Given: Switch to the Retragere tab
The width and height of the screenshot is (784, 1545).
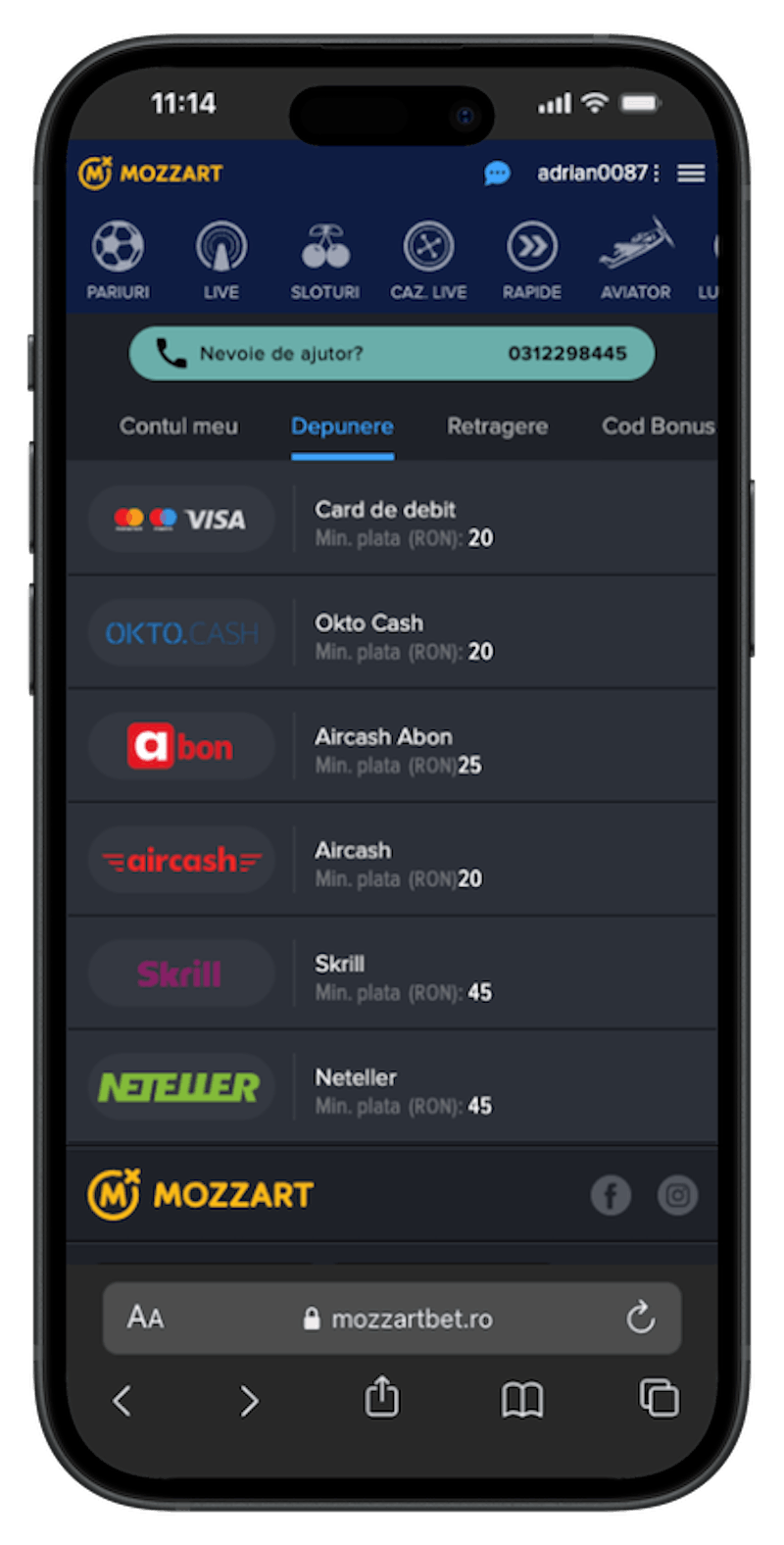Looking at the screenshot, I should [497, 426].
